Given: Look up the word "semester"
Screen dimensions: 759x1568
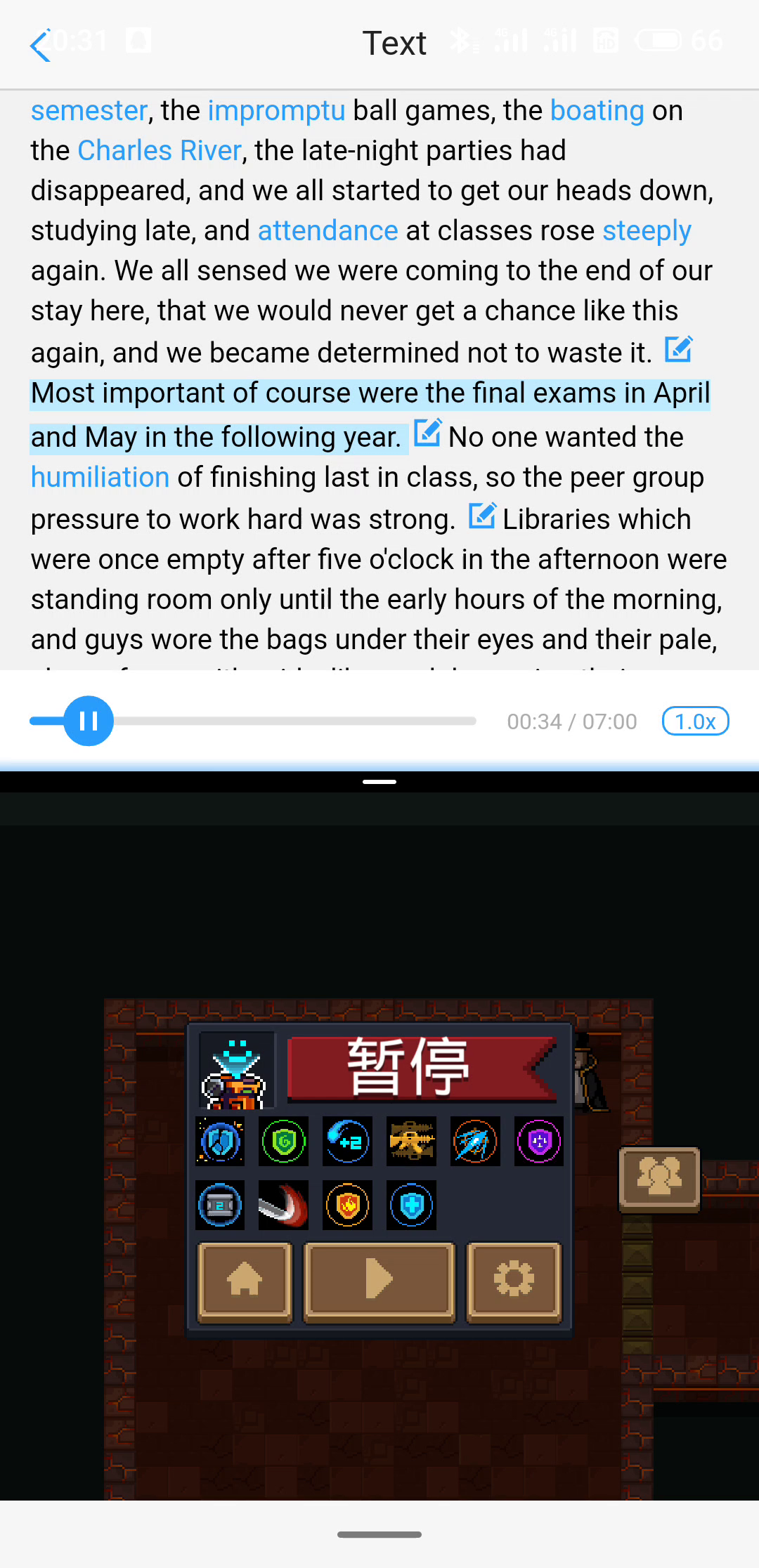Looking at the screenshot, I should 89,110.
